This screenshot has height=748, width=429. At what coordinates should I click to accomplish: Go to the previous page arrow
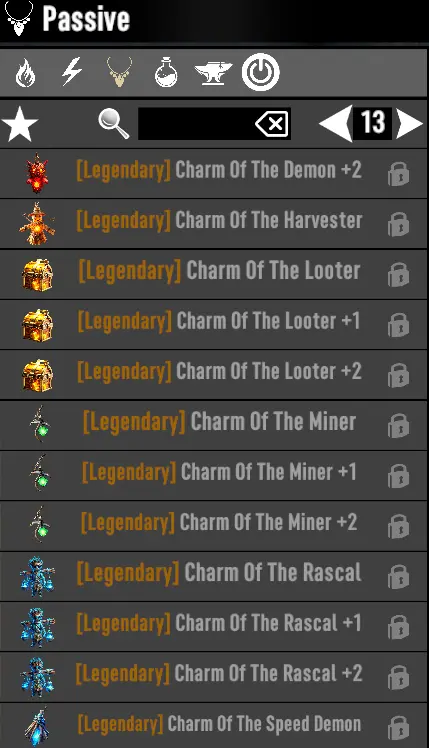[x=336, y=124]
